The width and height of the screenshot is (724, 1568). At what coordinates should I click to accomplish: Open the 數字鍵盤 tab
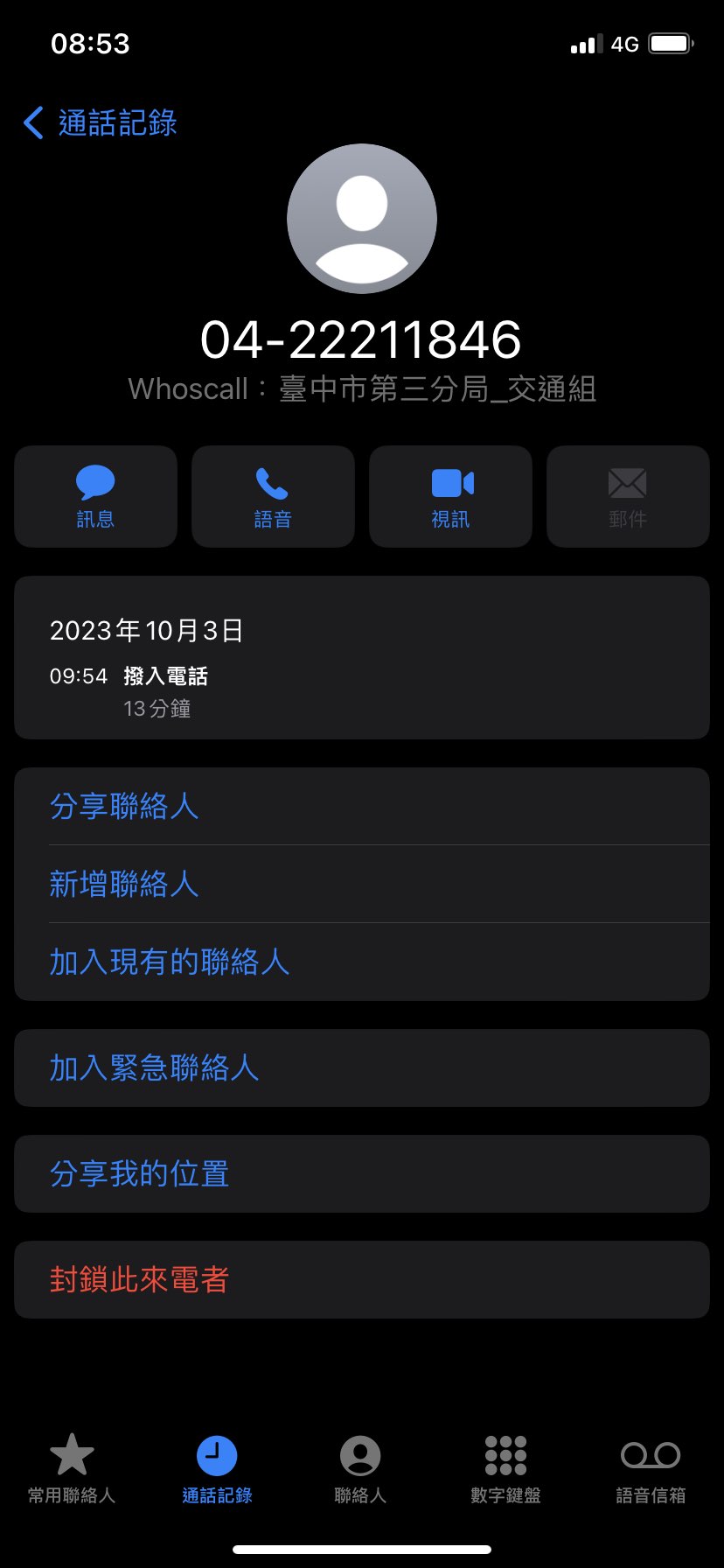pos(505,1470)
